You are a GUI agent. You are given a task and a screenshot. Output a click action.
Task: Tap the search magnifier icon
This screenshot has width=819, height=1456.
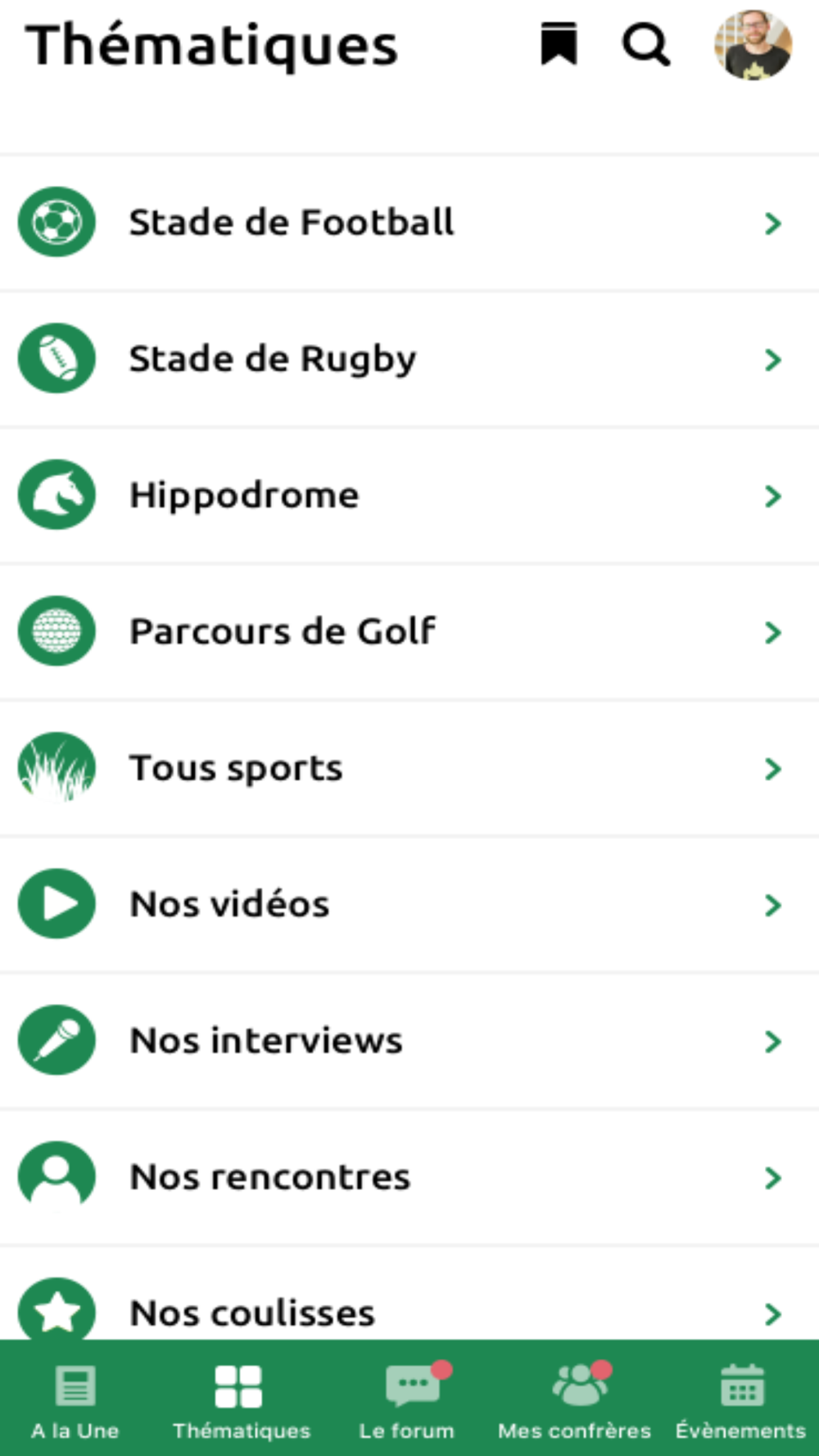646,44
